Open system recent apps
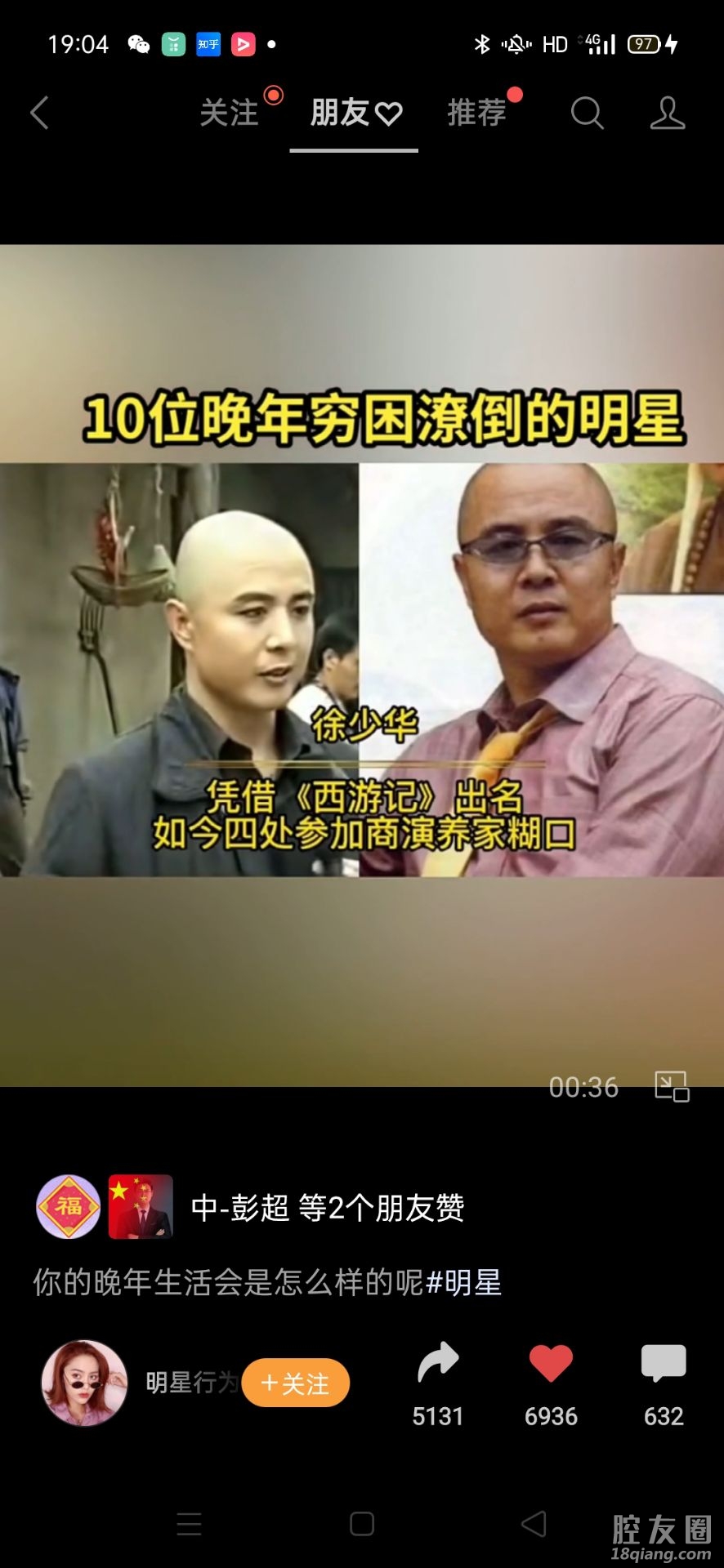This screenshot has height=1568, width=724. click(x=190, y=1524)
